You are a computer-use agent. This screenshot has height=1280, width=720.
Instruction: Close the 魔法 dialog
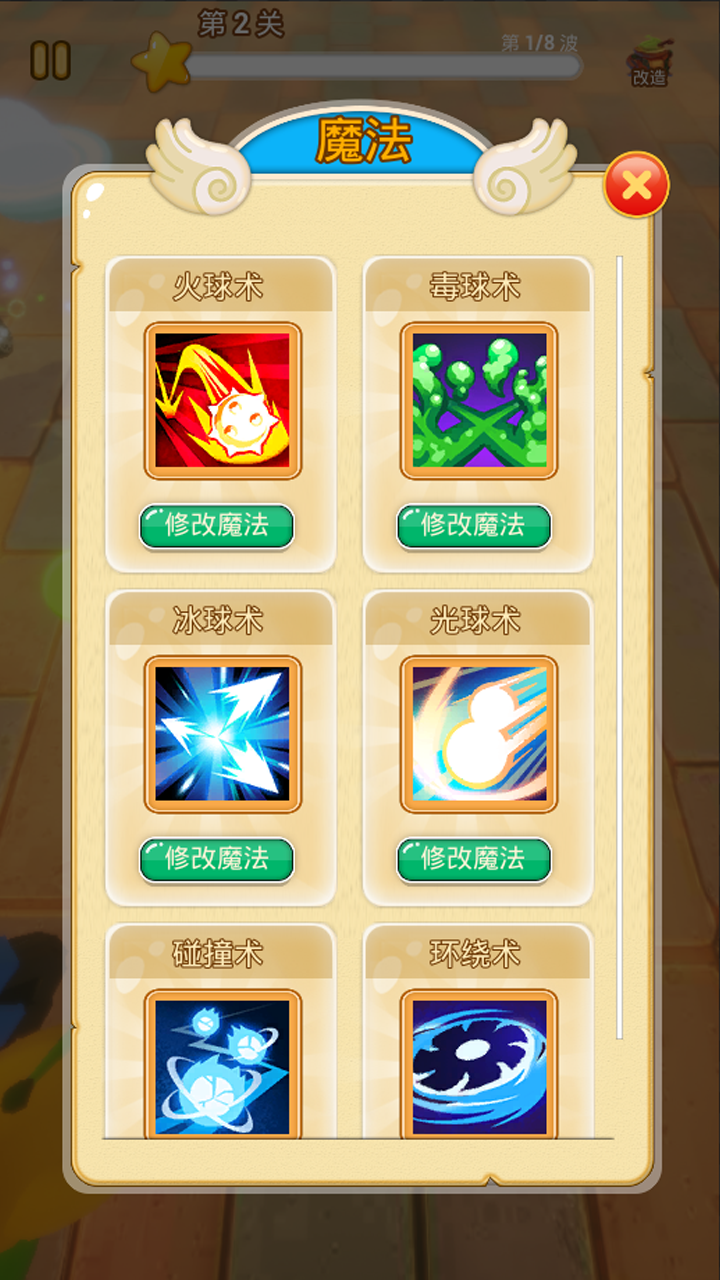pyautogui.click(x=636, y=185)
